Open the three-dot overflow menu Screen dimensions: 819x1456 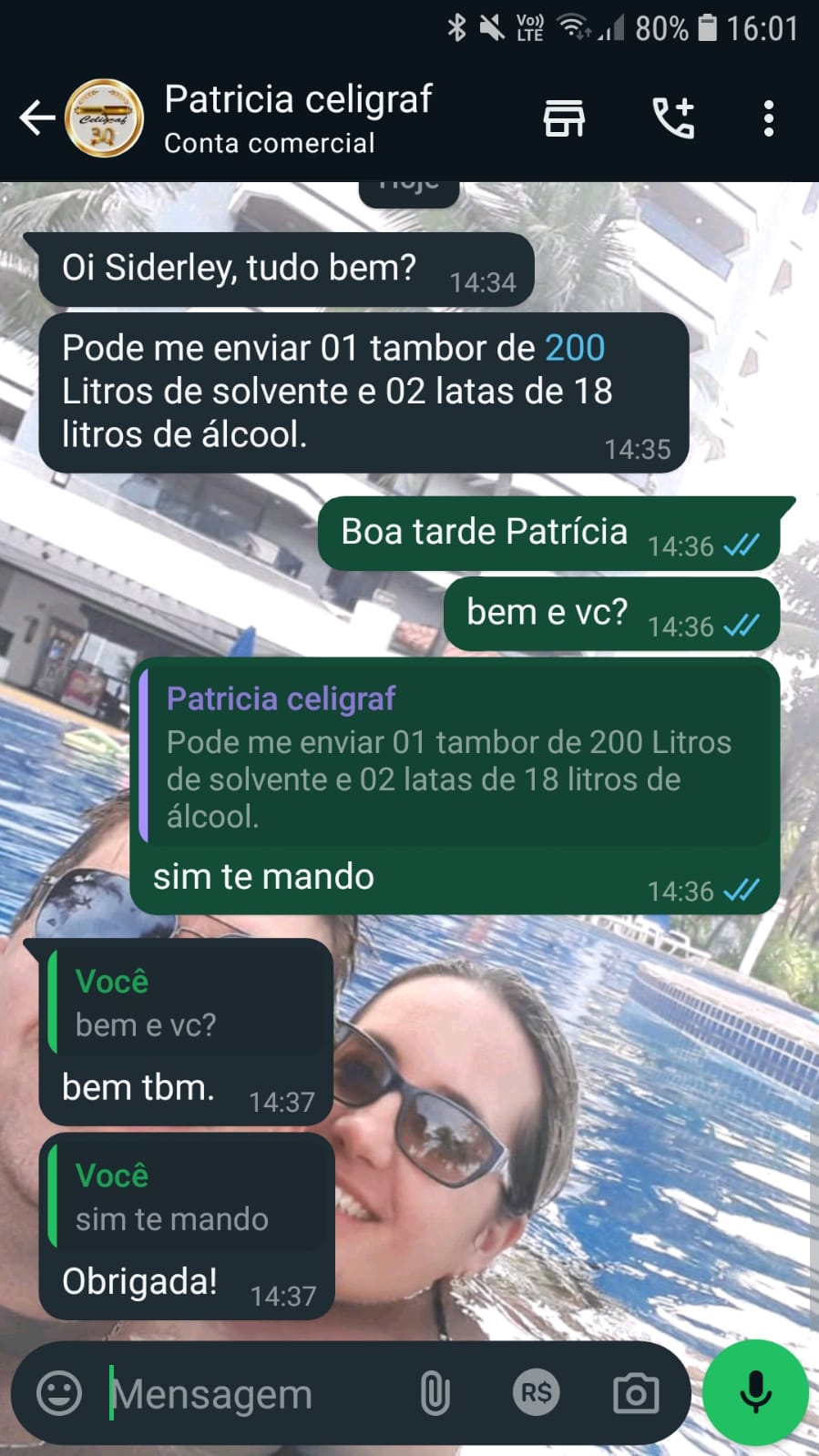point(768,118)
